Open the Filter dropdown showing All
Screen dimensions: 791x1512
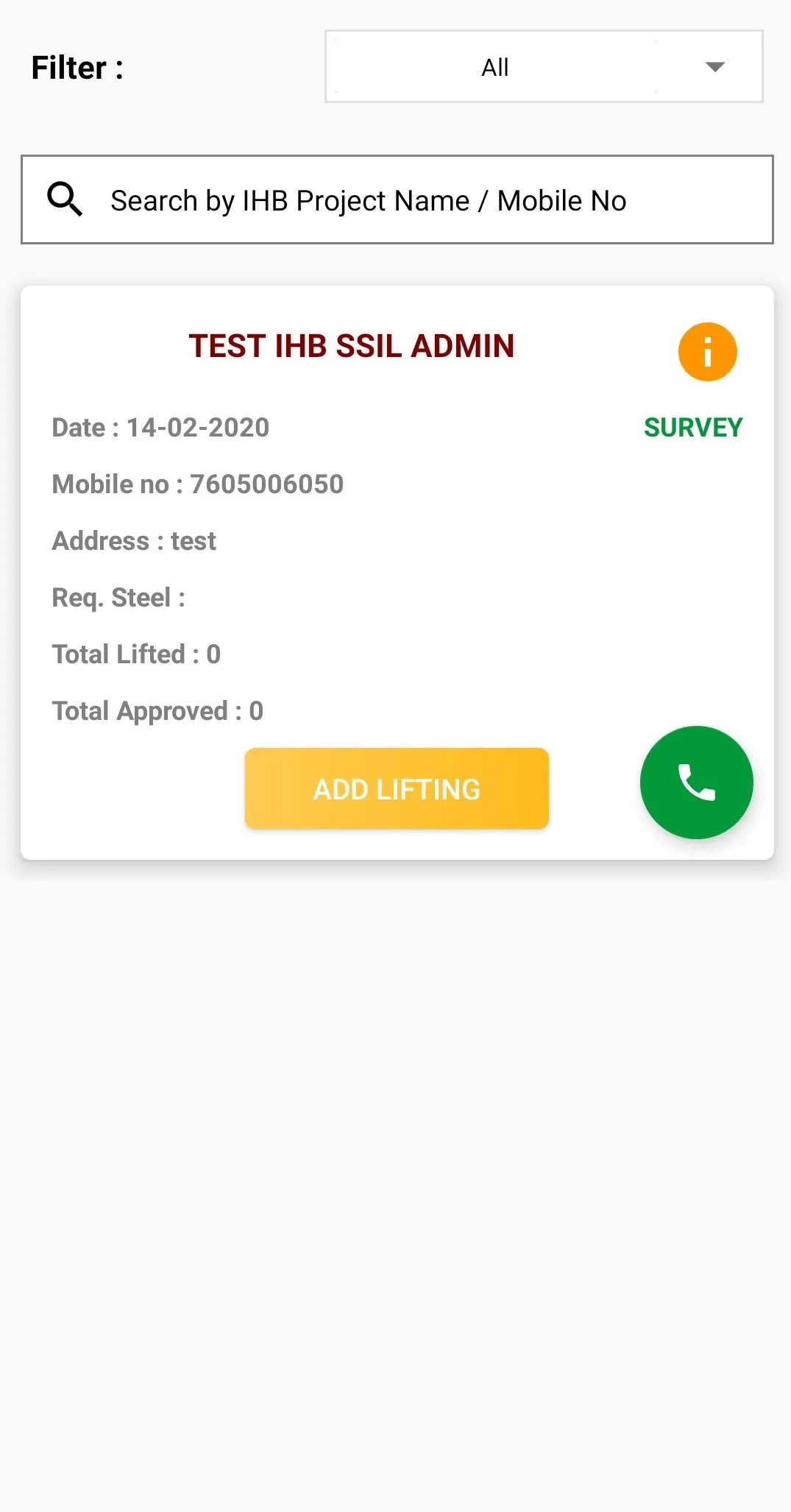542,66
